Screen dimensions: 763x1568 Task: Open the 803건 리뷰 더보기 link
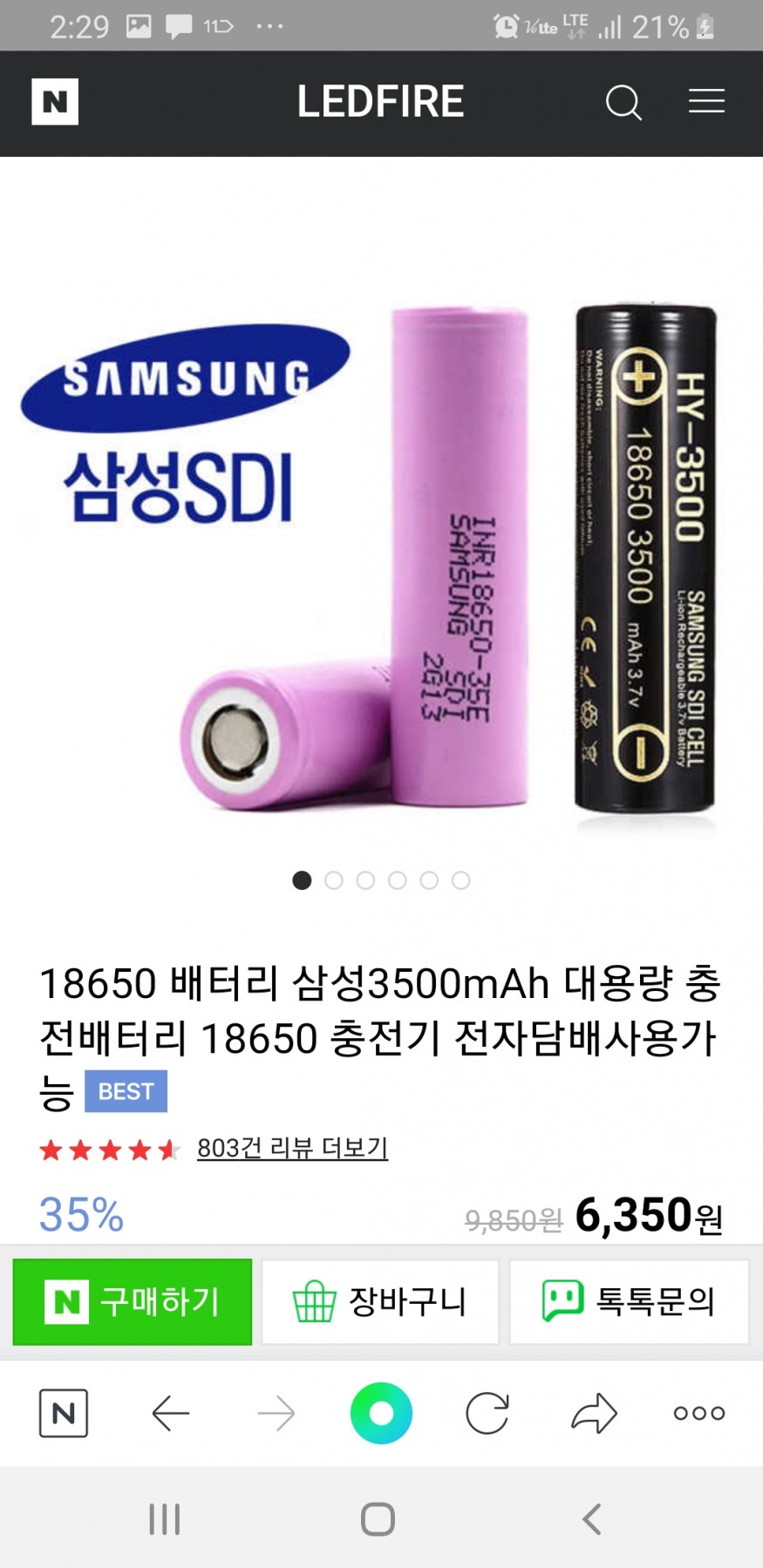pos(292,1148)
